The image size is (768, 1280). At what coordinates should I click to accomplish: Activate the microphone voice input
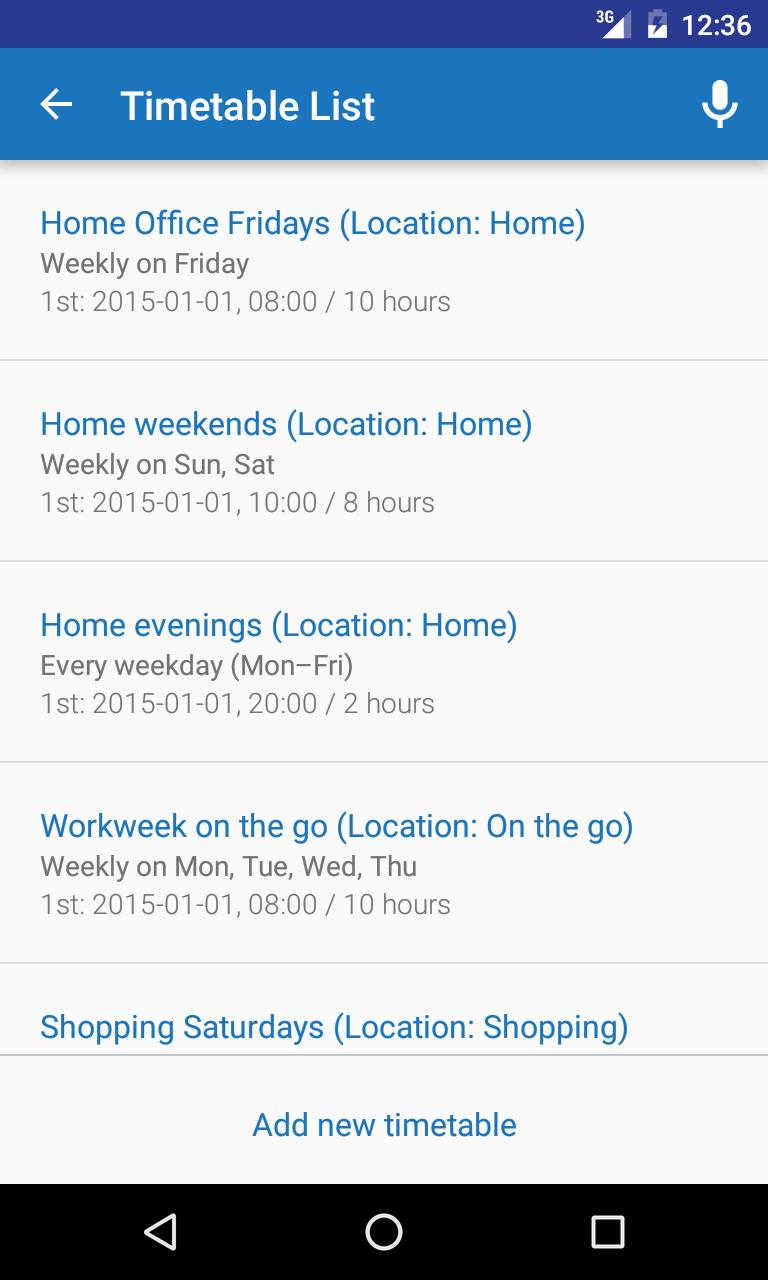coord(719,104)
